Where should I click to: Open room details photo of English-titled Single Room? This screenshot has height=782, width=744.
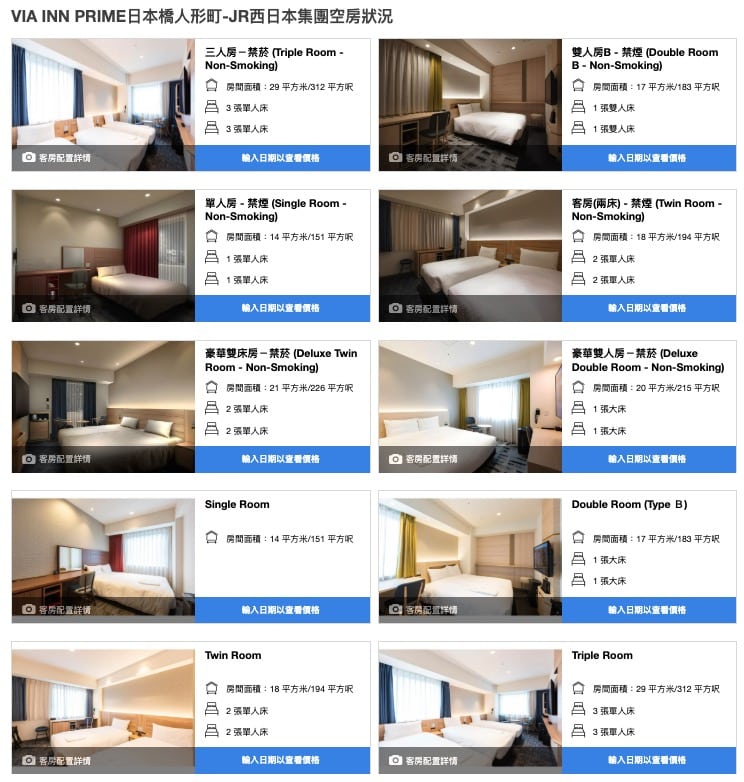pos(57,609)
